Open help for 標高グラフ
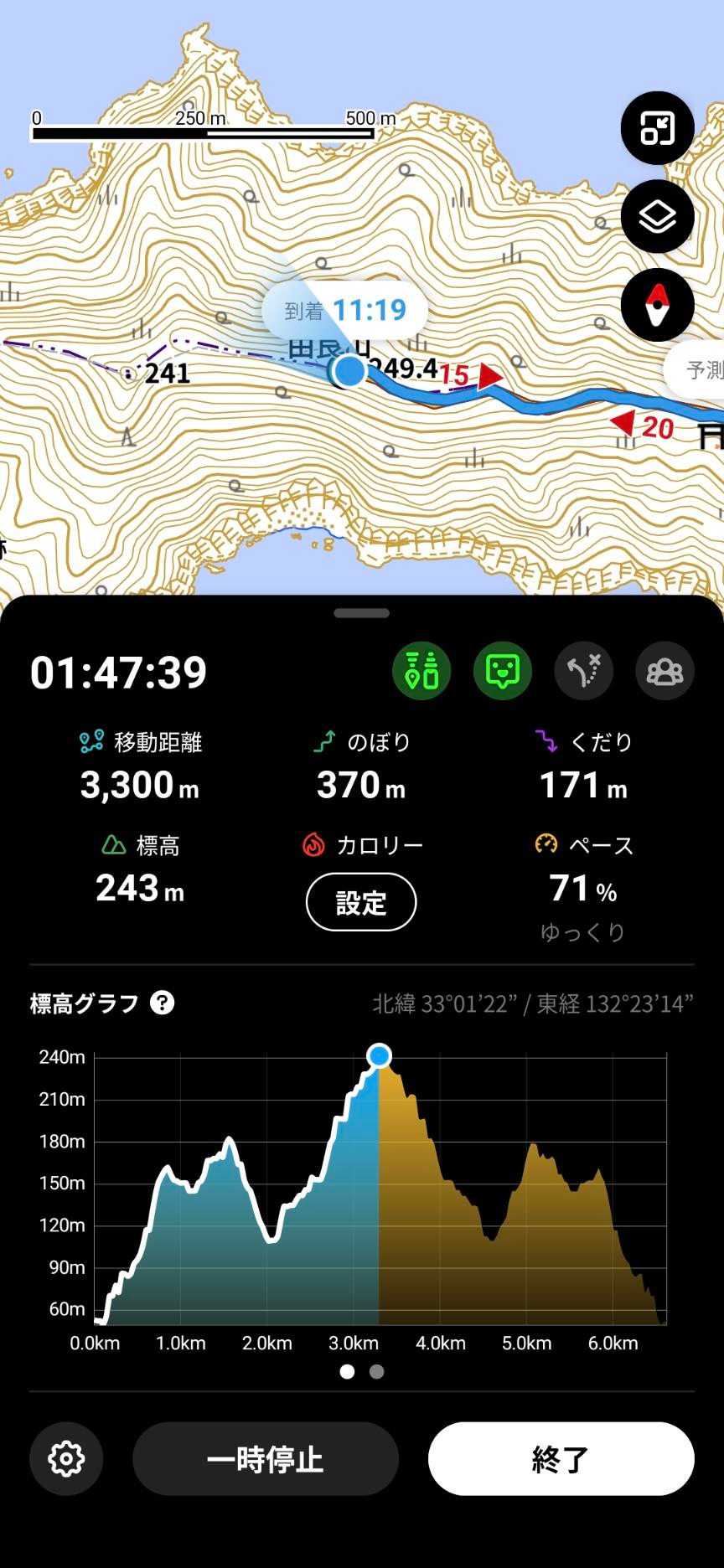 [x=163, y=1003]
